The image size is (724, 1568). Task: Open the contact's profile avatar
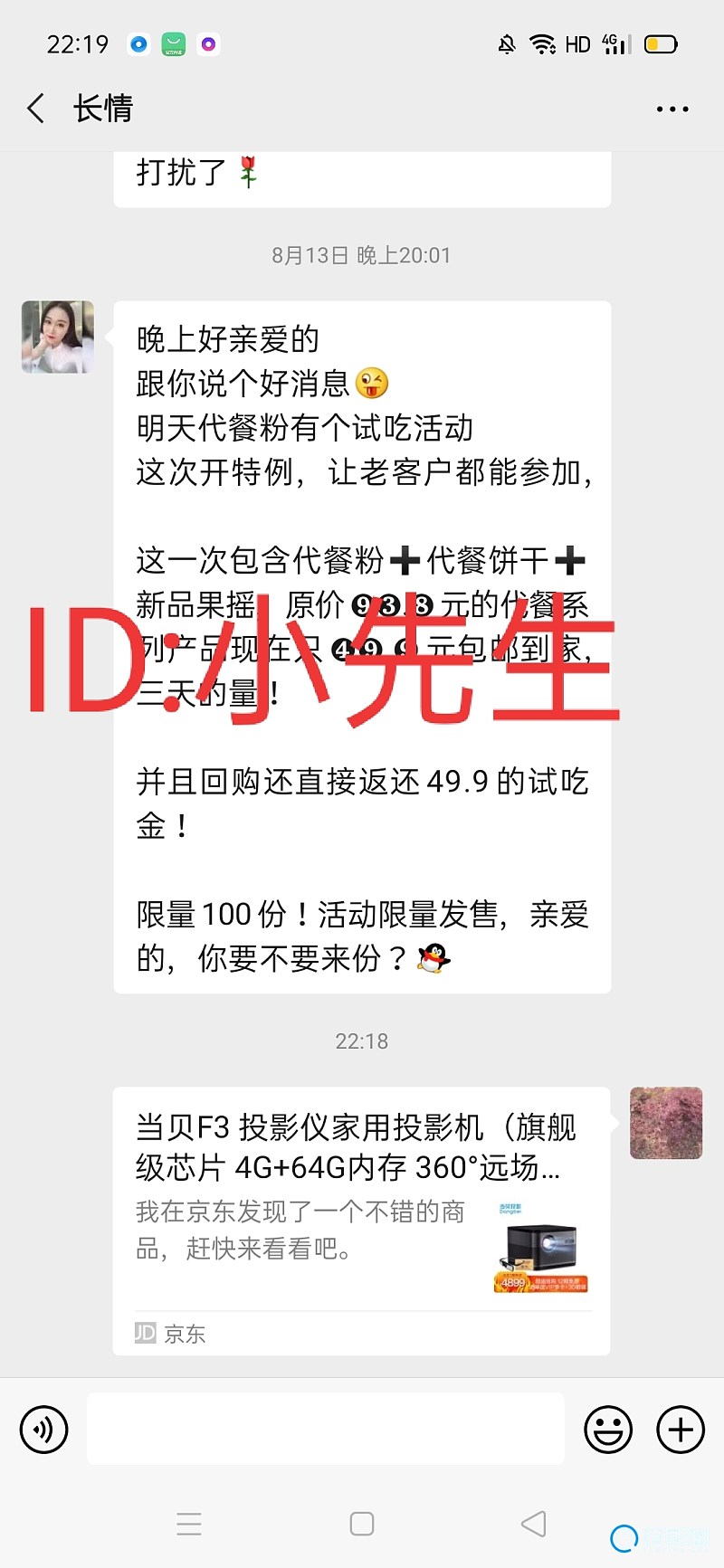point(58,337)
